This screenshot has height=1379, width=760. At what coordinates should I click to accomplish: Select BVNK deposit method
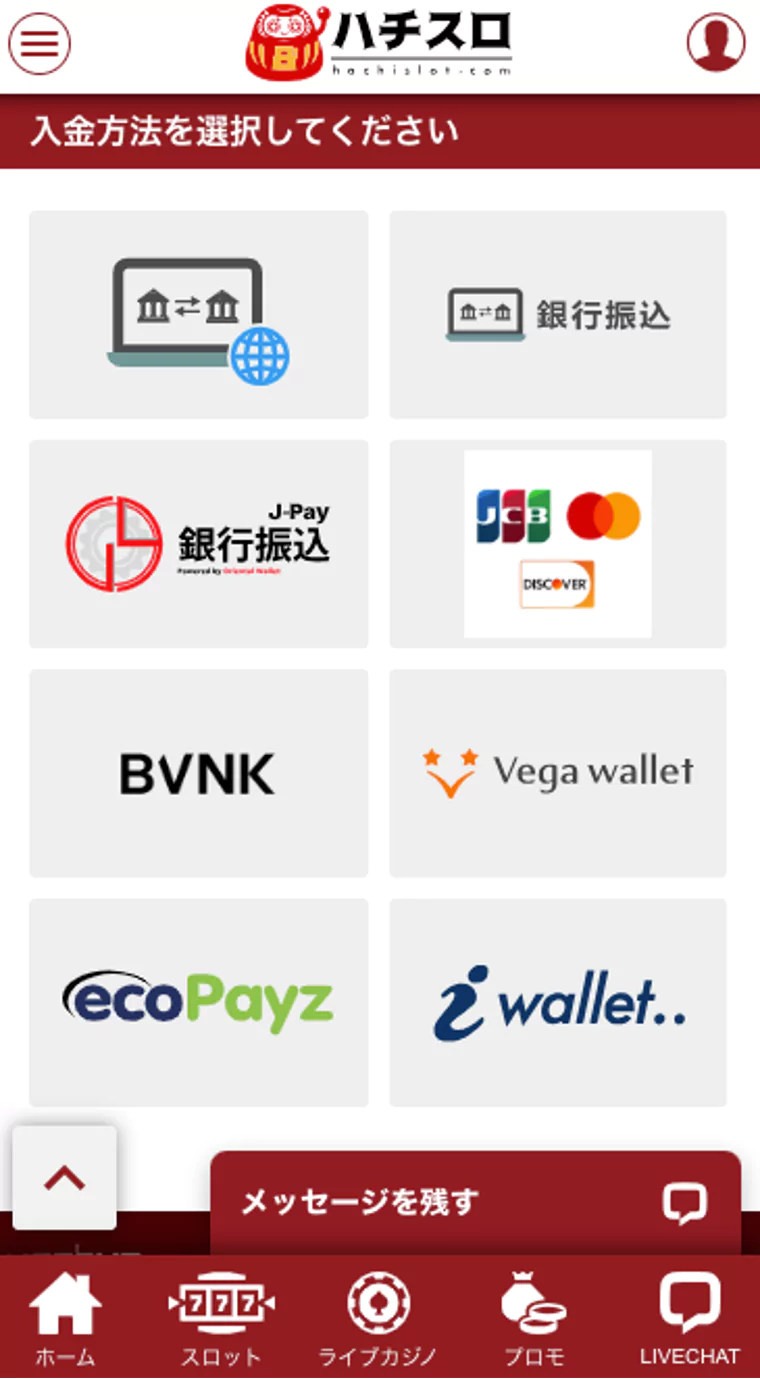point(198,773)
